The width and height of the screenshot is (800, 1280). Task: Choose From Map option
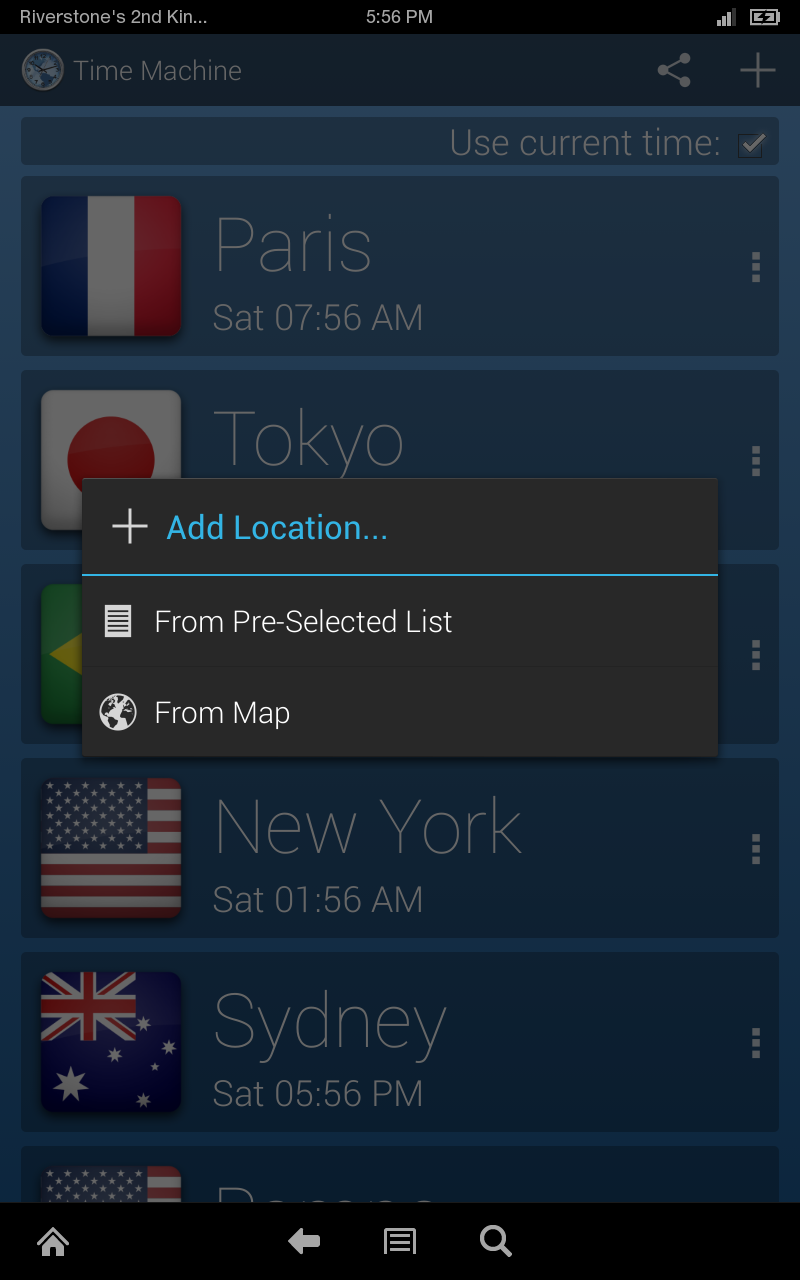click(400, 713)
